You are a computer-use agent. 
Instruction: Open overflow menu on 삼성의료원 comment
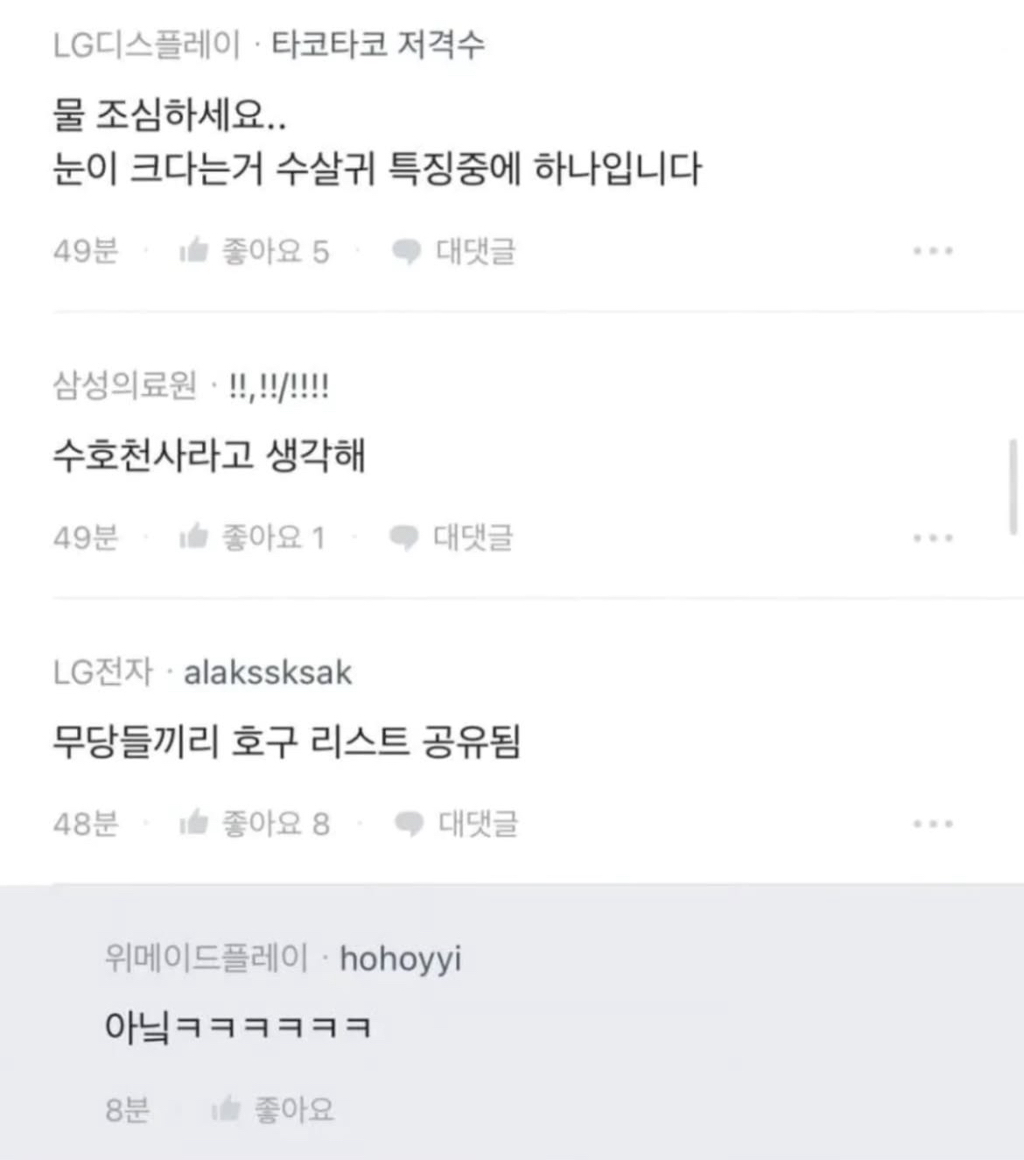pyautogui.click(x=932, y=538)
